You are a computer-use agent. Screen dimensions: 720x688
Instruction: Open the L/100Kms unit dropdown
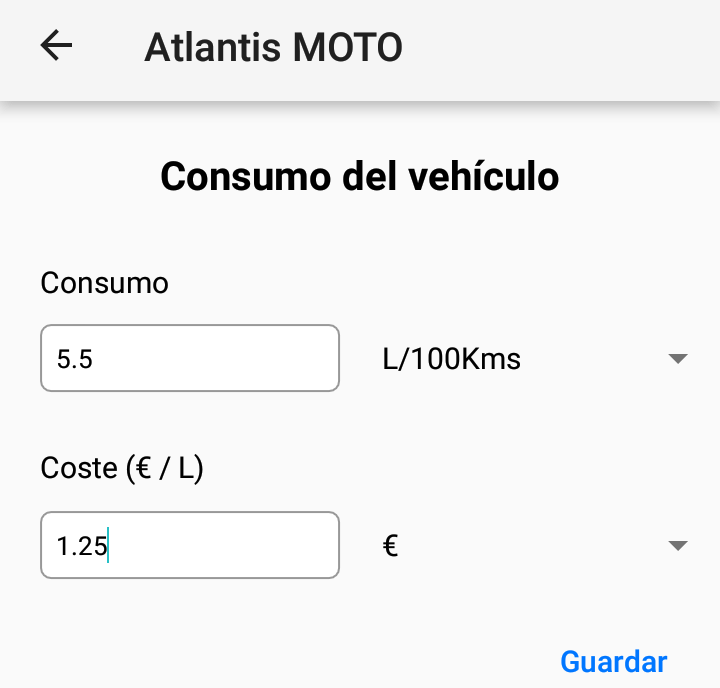pyautogui.click(x=535, y=358)
